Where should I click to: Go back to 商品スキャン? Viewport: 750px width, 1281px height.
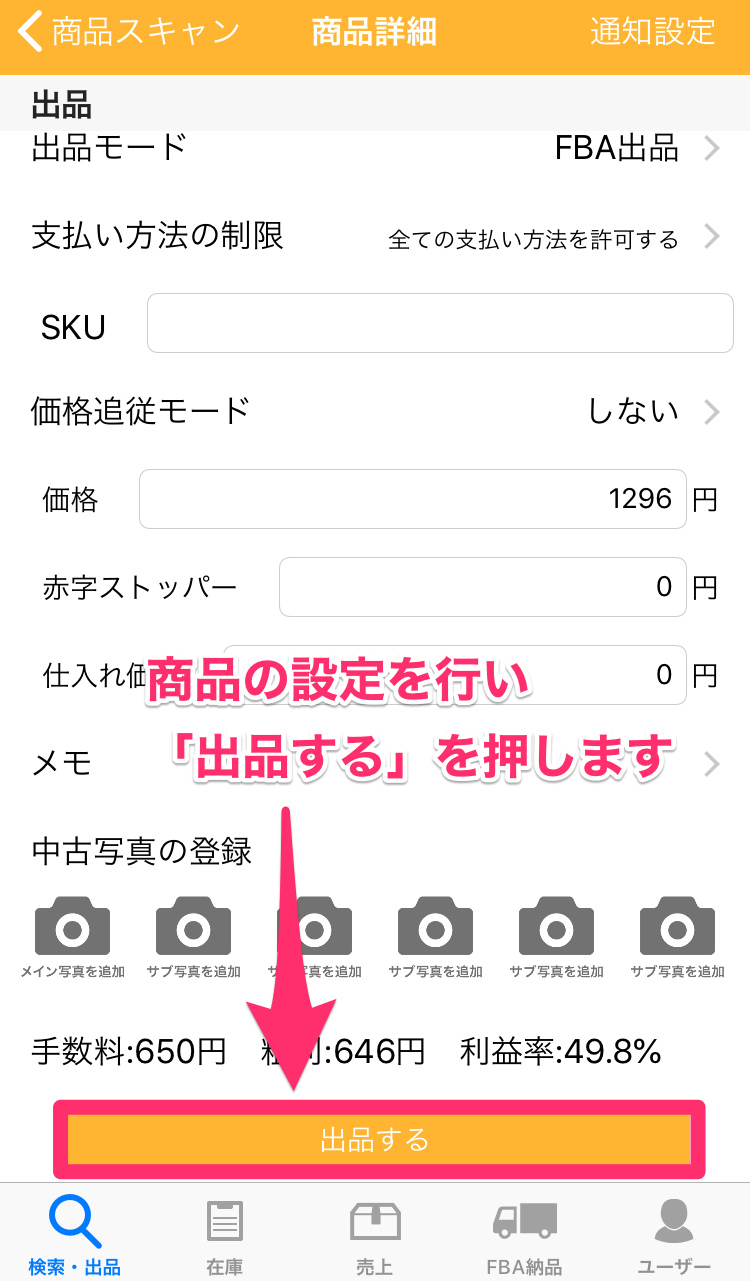click(x=130, y=32)
